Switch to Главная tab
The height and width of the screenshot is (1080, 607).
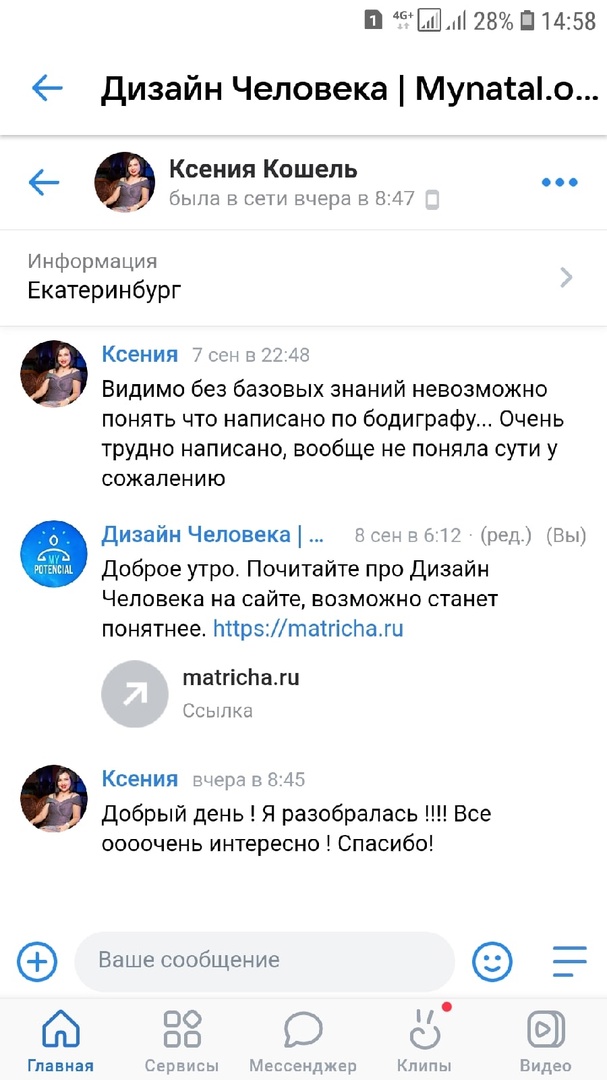(61, 1039)
